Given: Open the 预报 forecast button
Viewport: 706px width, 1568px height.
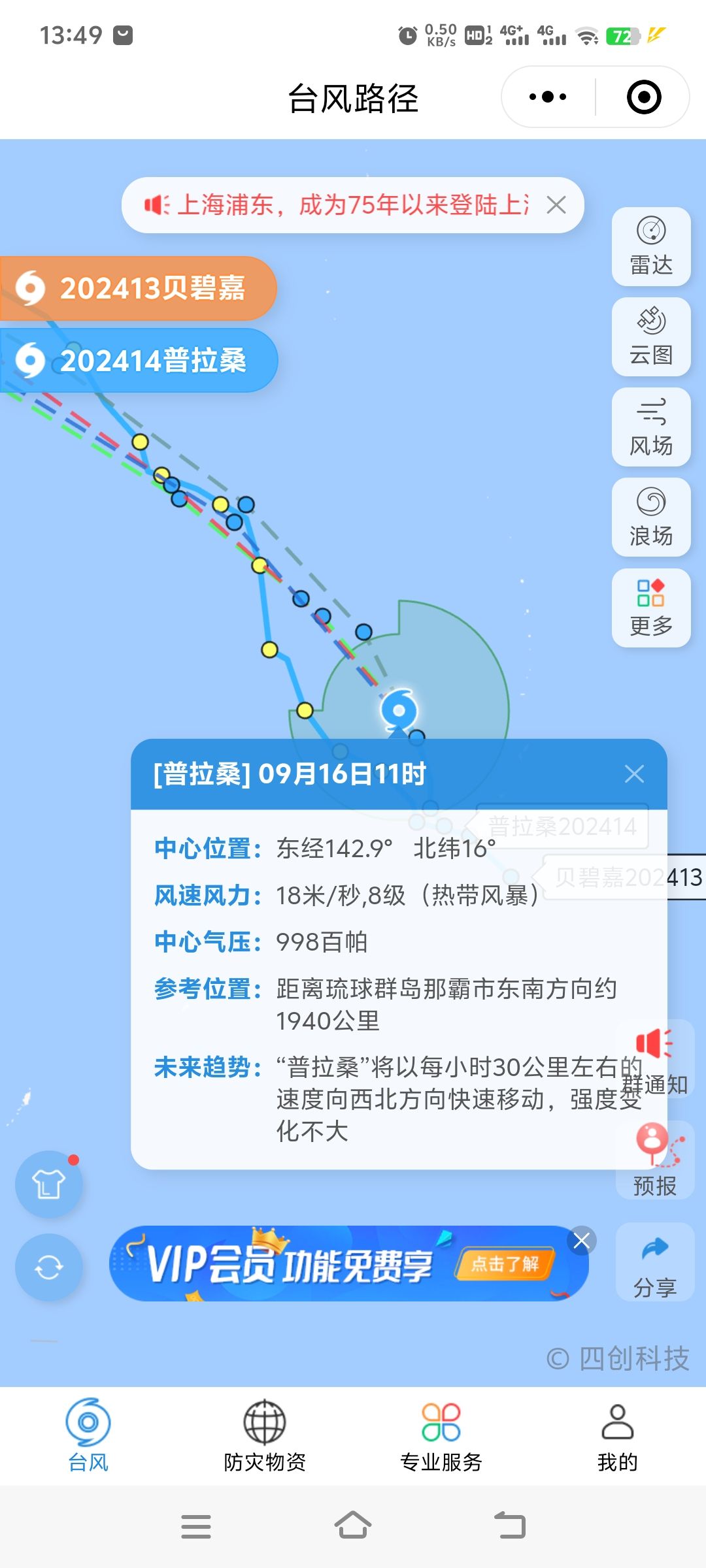Looking at the screenshot, I should 654,1161.
